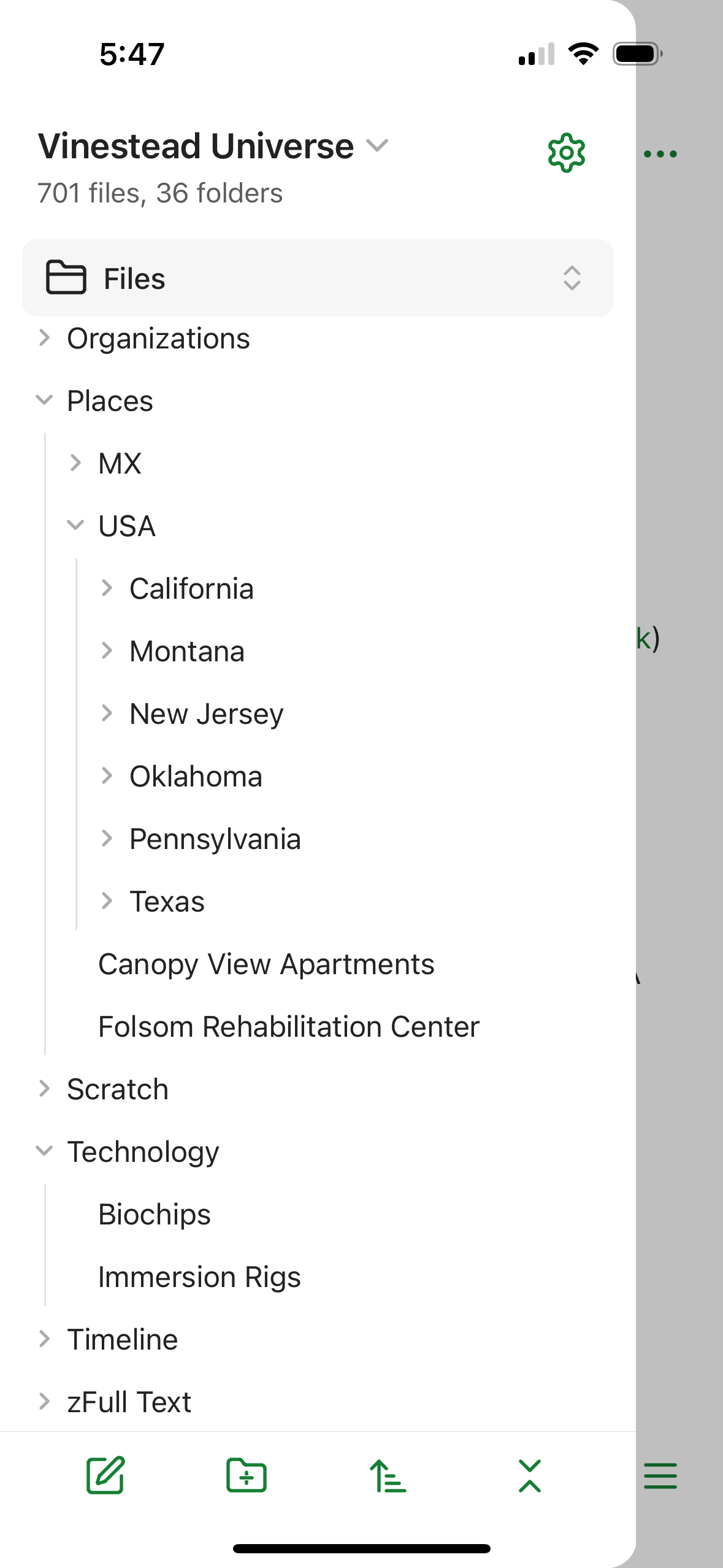Open Folsom Rehabilitation Center note
The height and width of the screenshot is (1568, 723).
[289, 1026]
